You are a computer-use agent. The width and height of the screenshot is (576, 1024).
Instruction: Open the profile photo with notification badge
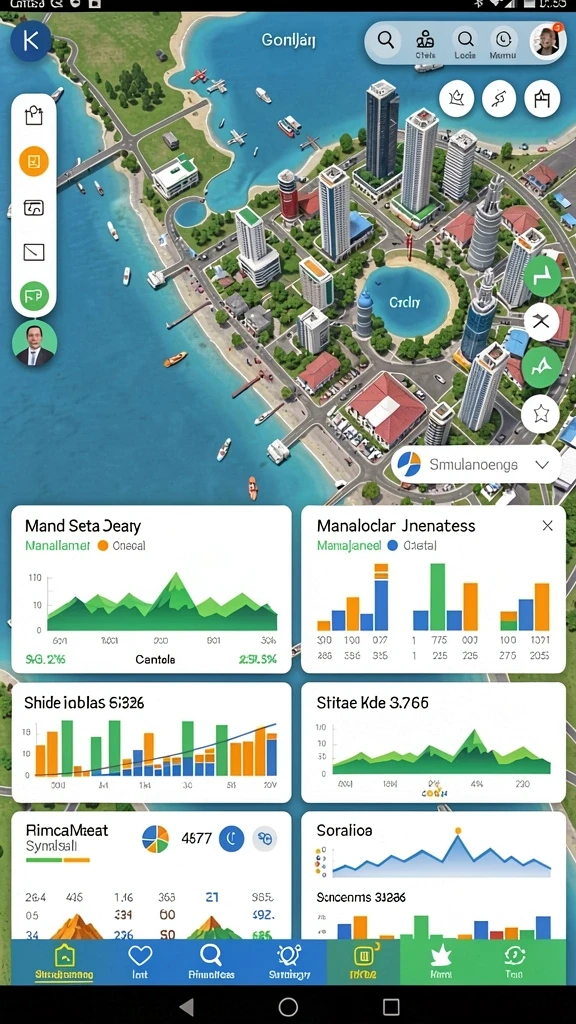coord(547,42)
